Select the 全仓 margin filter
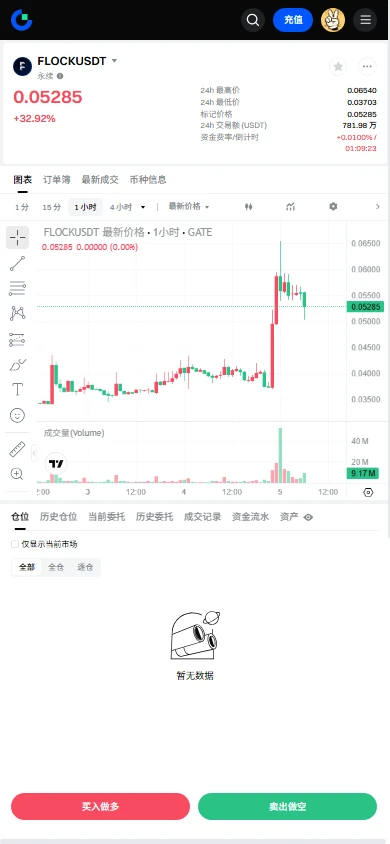390x844 pixels. (x=56, y=567)
